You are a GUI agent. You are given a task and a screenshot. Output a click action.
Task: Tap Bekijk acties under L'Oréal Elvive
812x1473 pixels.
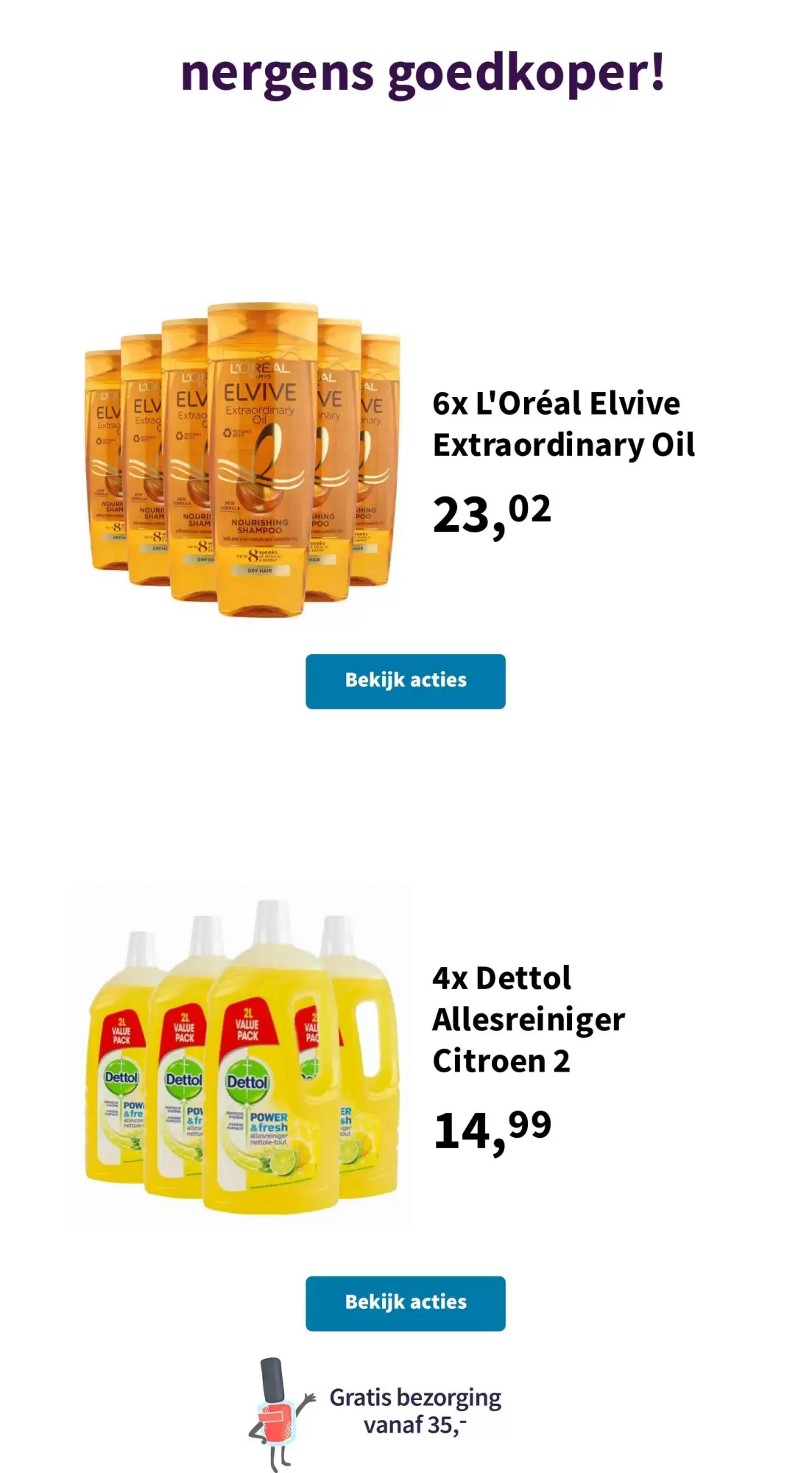pos(405,681)
